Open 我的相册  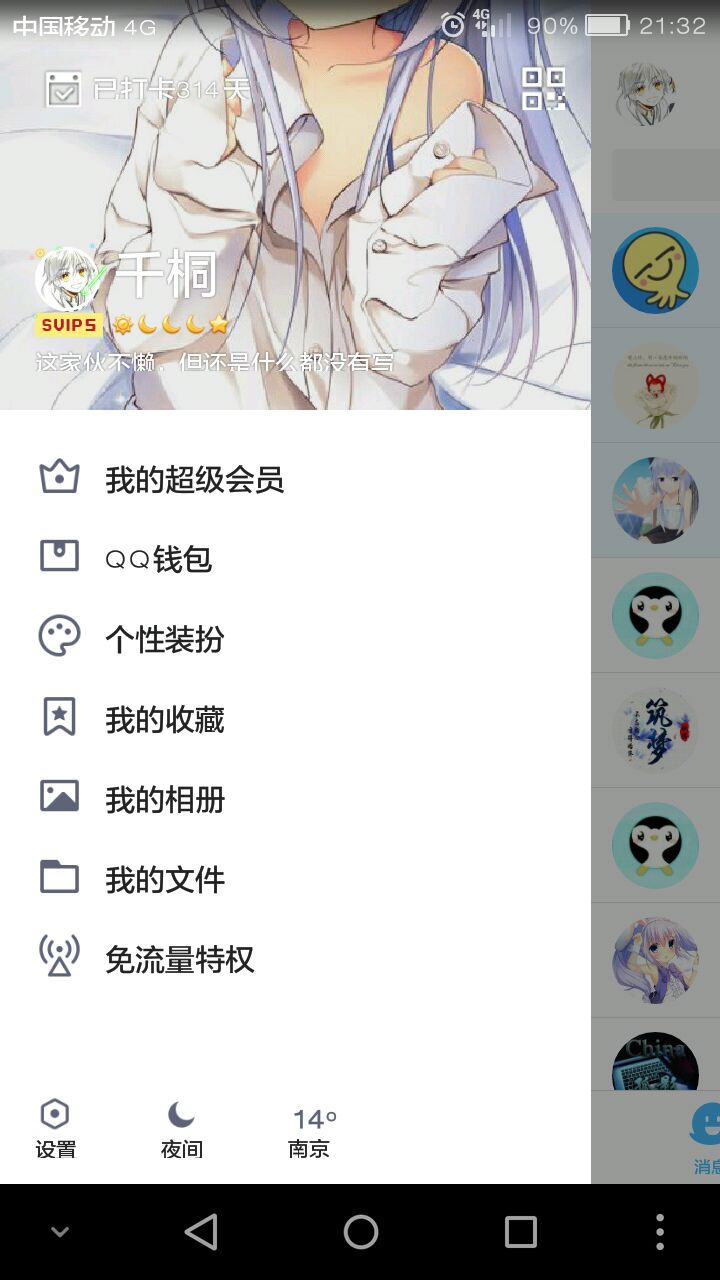[164, 800]
